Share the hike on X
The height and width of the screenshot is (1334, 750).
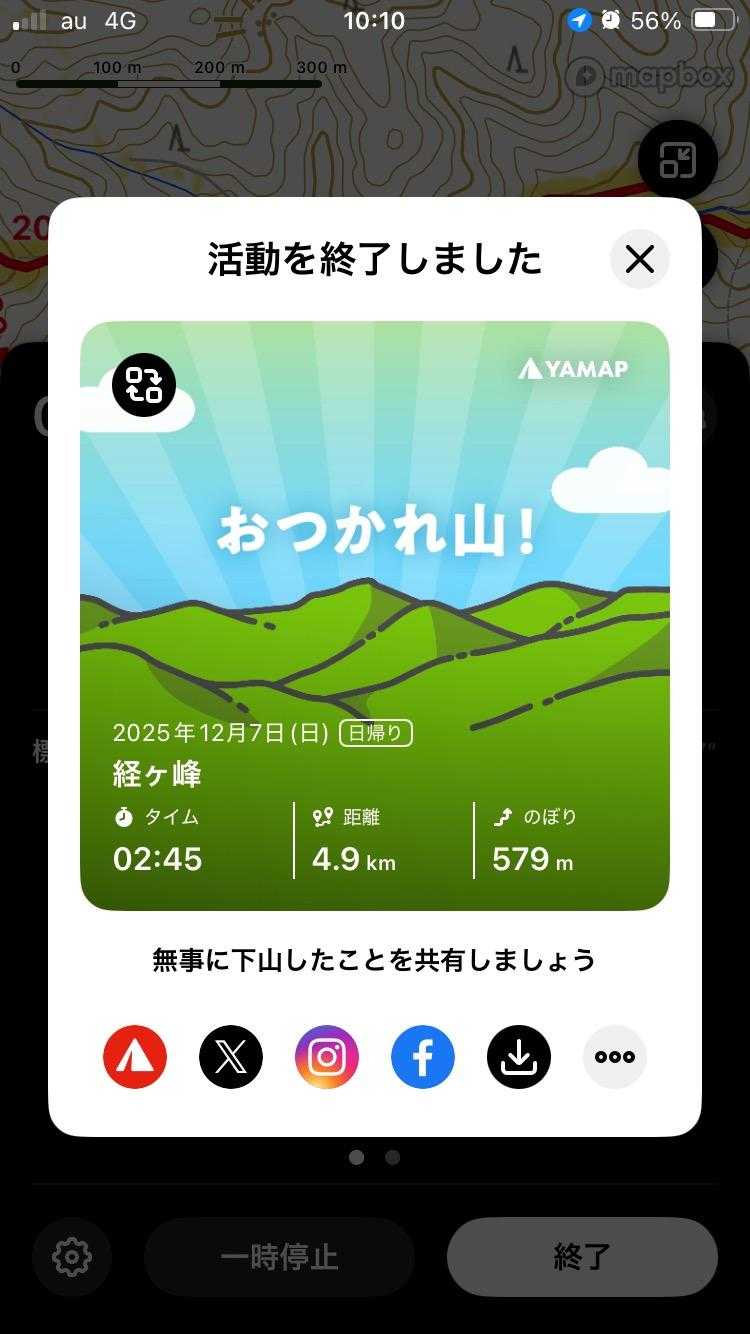(231, 1057)
